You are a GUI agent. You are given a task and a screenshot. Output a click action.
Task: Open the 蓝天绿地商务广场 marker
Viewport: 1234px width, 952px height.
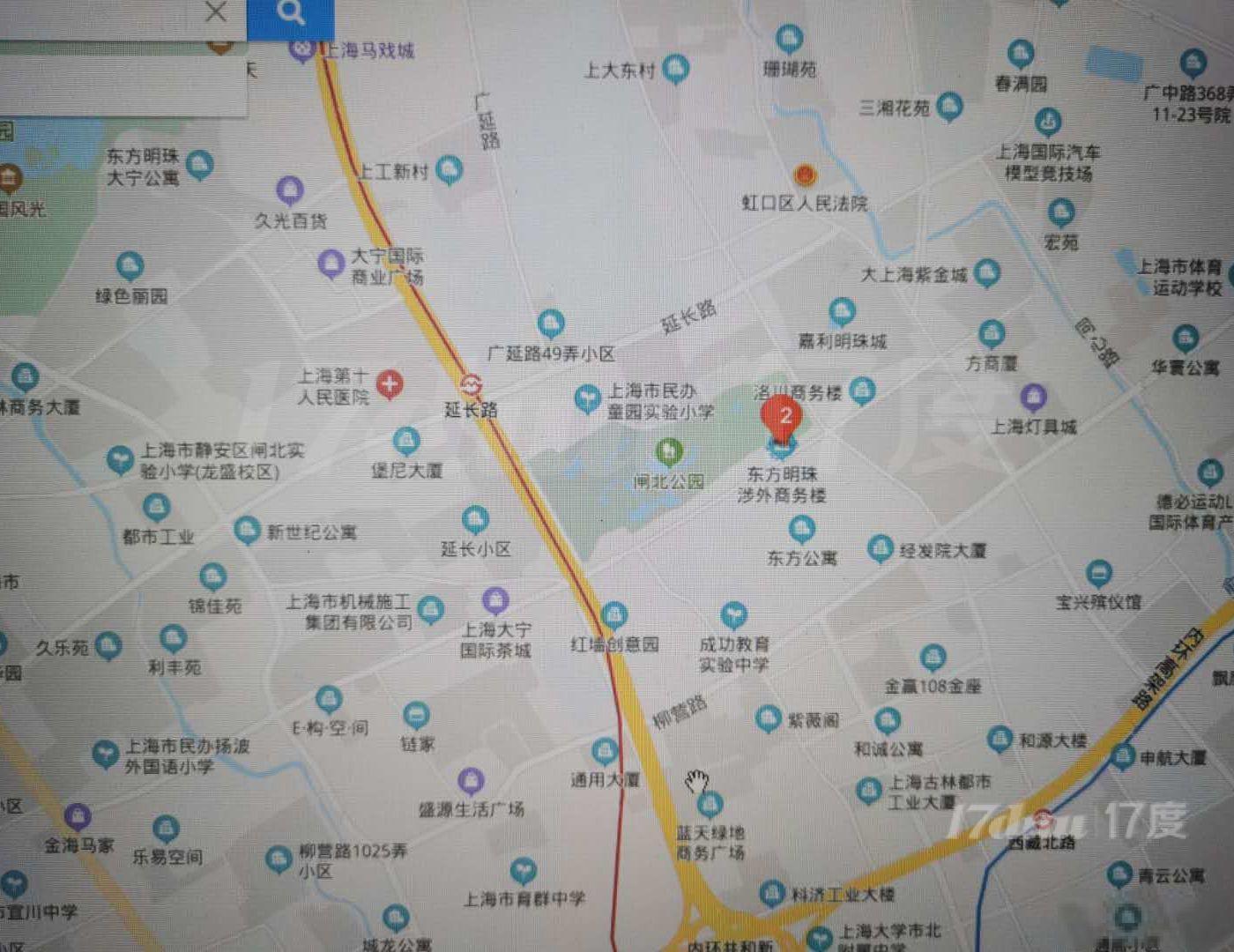tap(710, 804)
